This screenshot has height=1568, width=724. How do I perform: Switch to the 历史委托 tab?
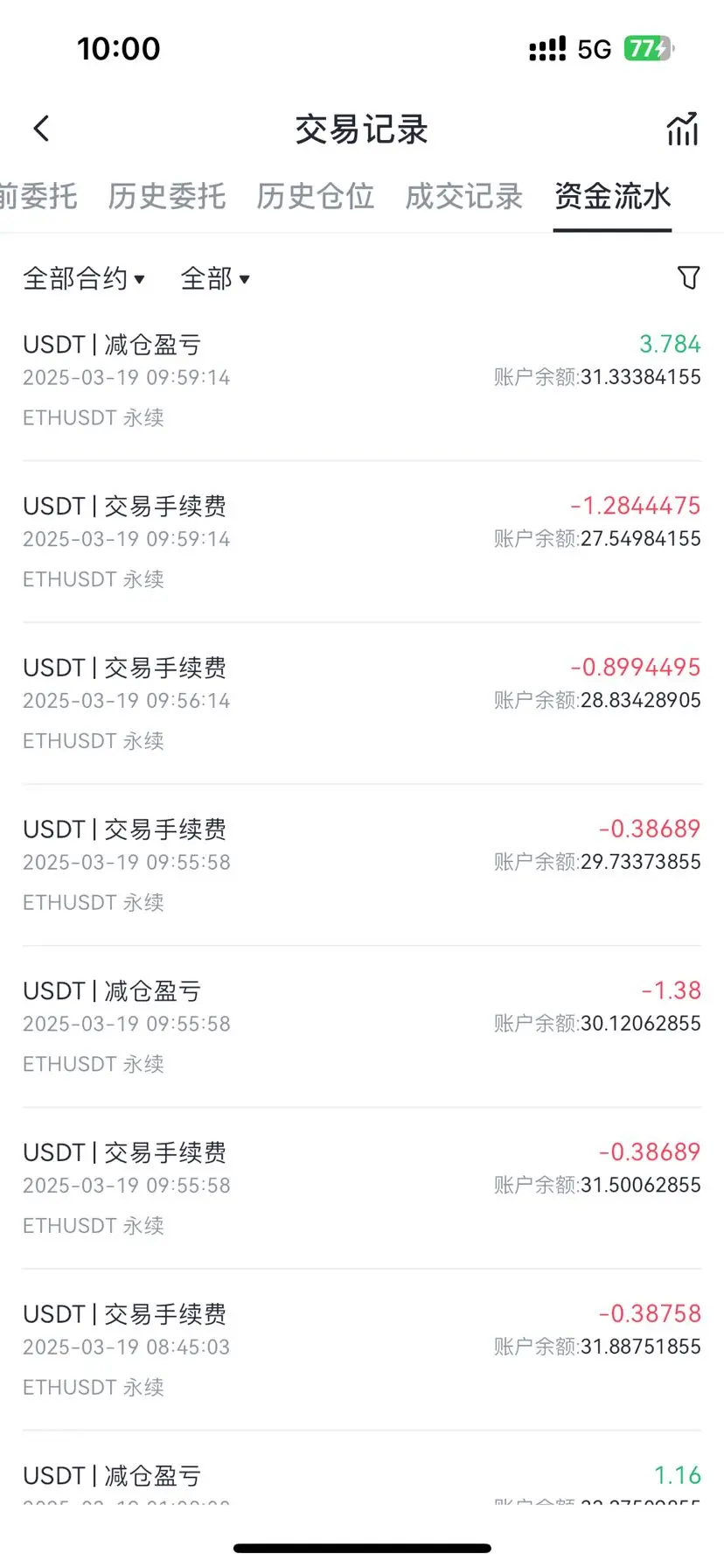(x=167, y=196)
